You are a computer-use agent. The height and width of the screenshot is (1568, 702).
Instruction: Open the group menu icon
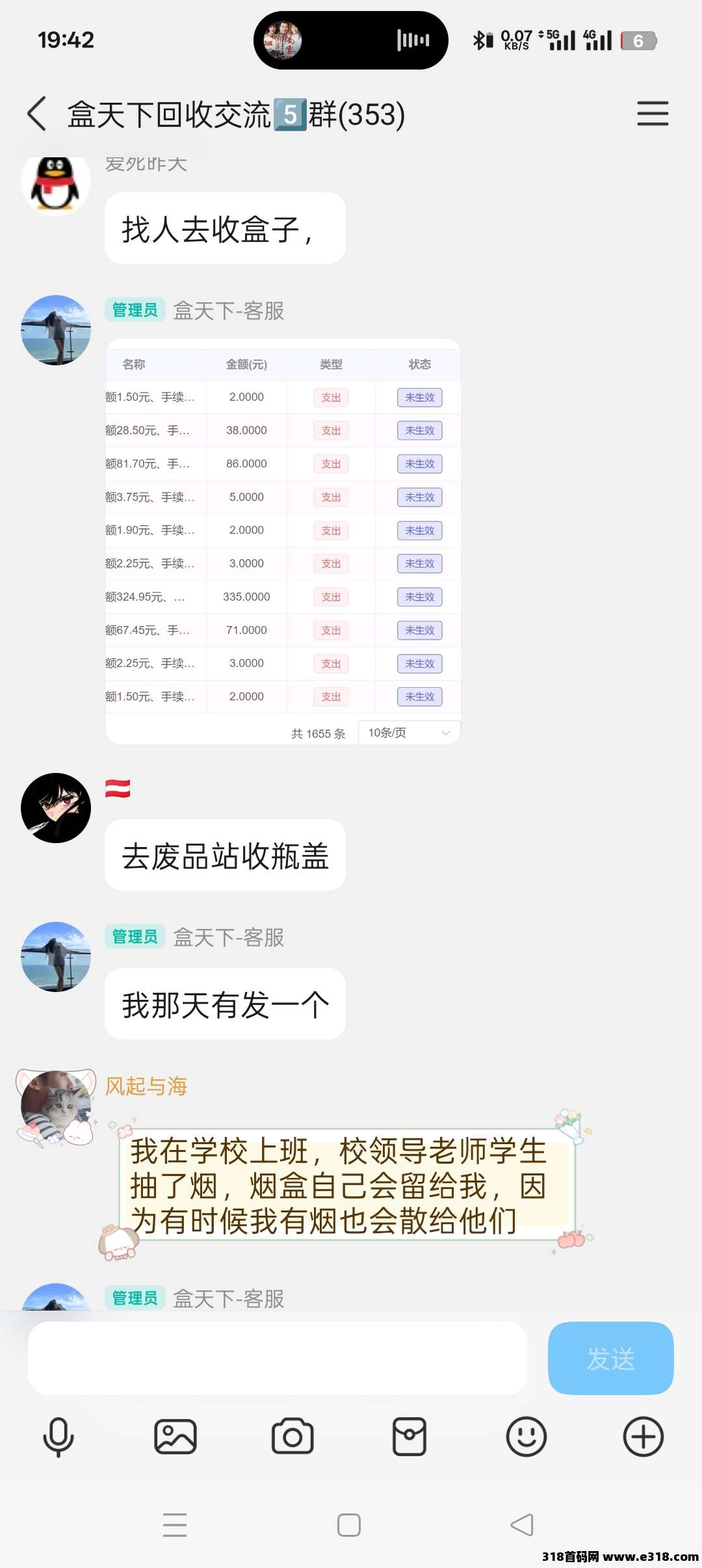tap(653, 114)
